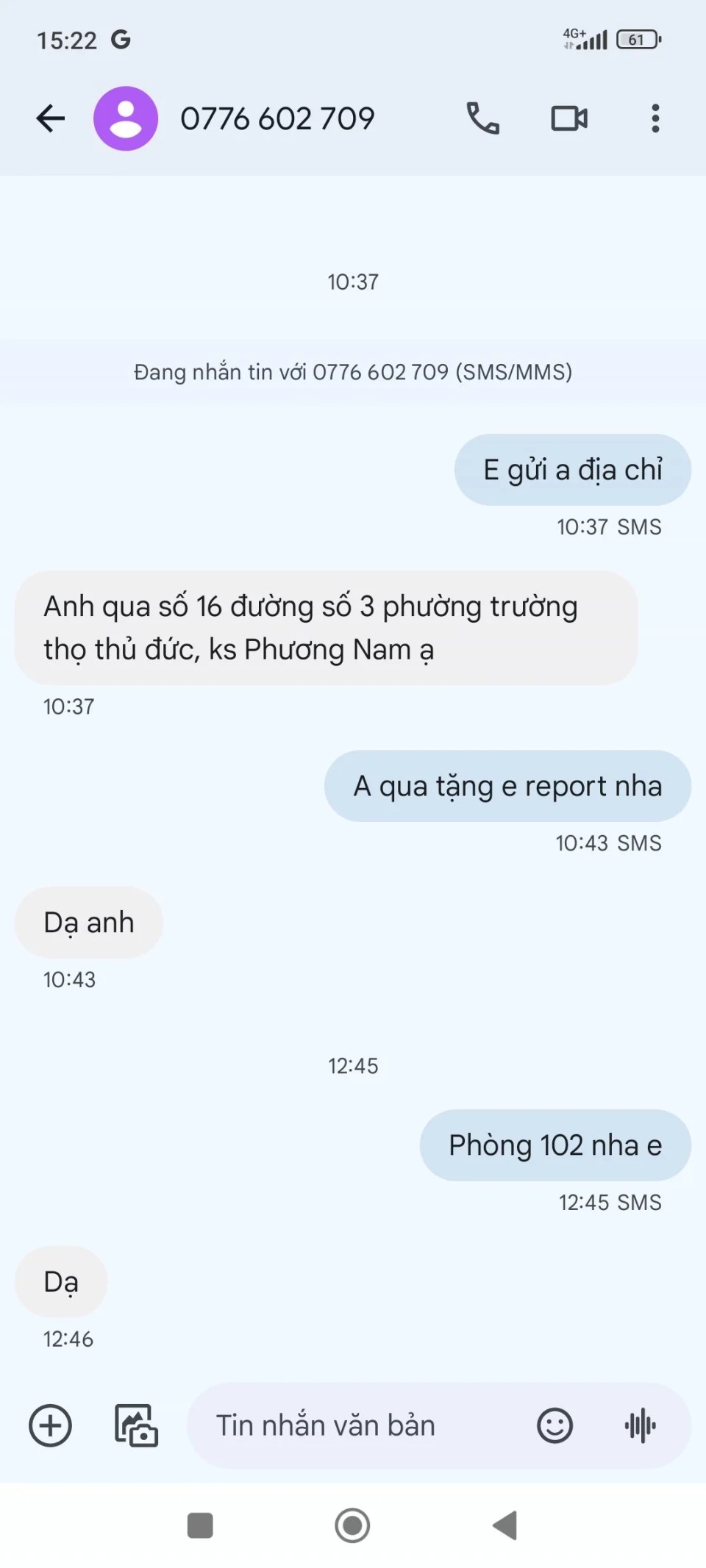This screenshot has width=706, height=1568.
Task: Open the plus attachment menu
Action: (x=50, y=1425)
